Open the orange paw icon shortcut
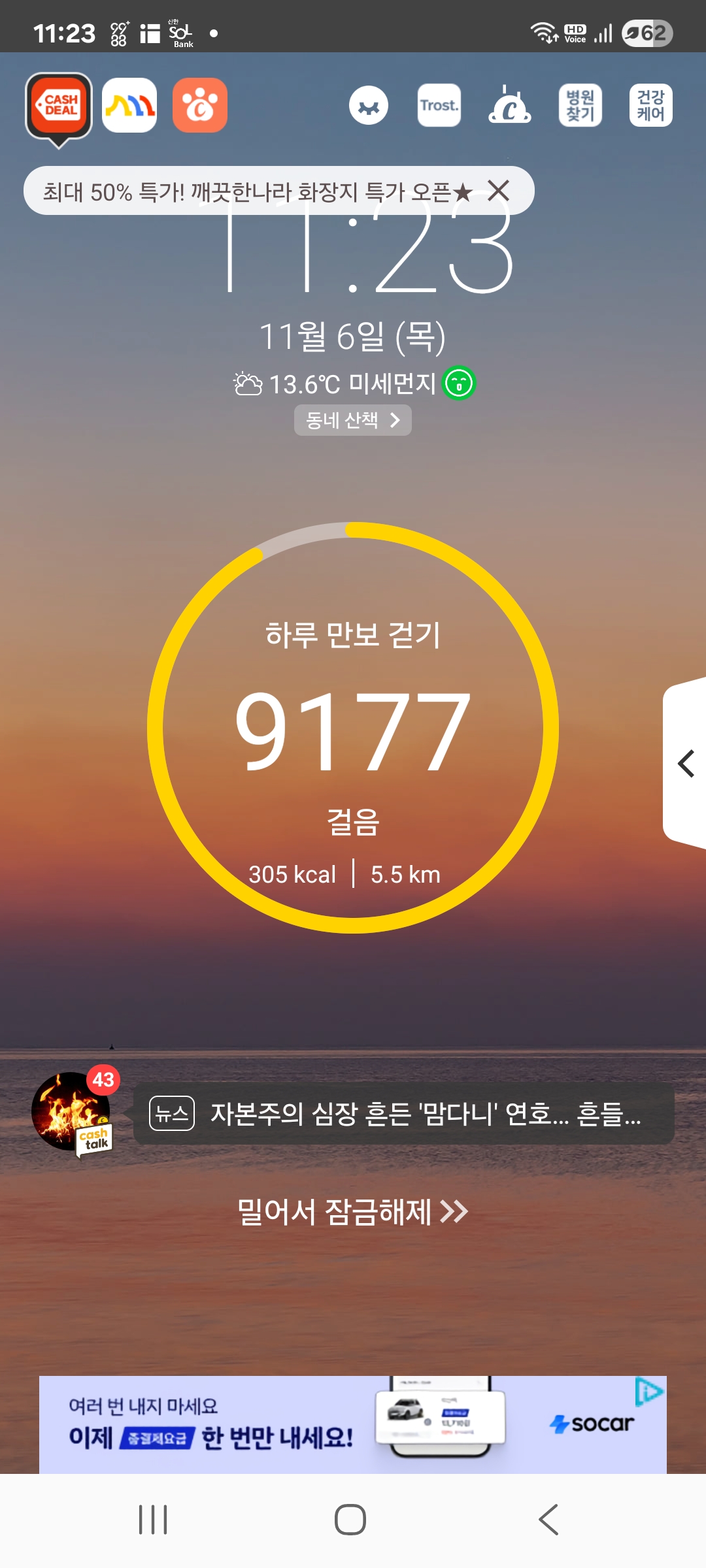This screenshot has width=706, height=1568. coord(200,106)
